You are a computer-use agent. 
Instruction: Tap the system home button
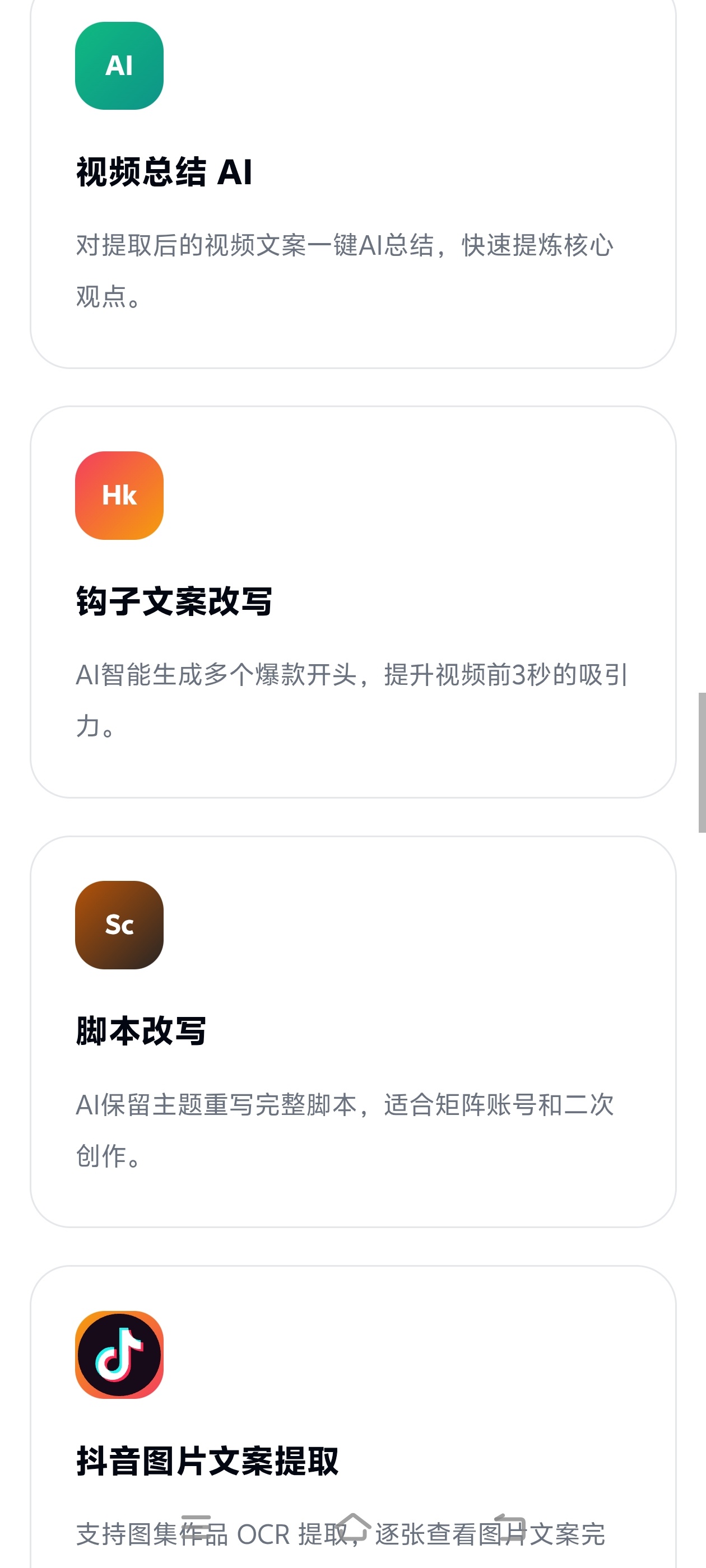pyautogui.click(x=352, y=1528)
